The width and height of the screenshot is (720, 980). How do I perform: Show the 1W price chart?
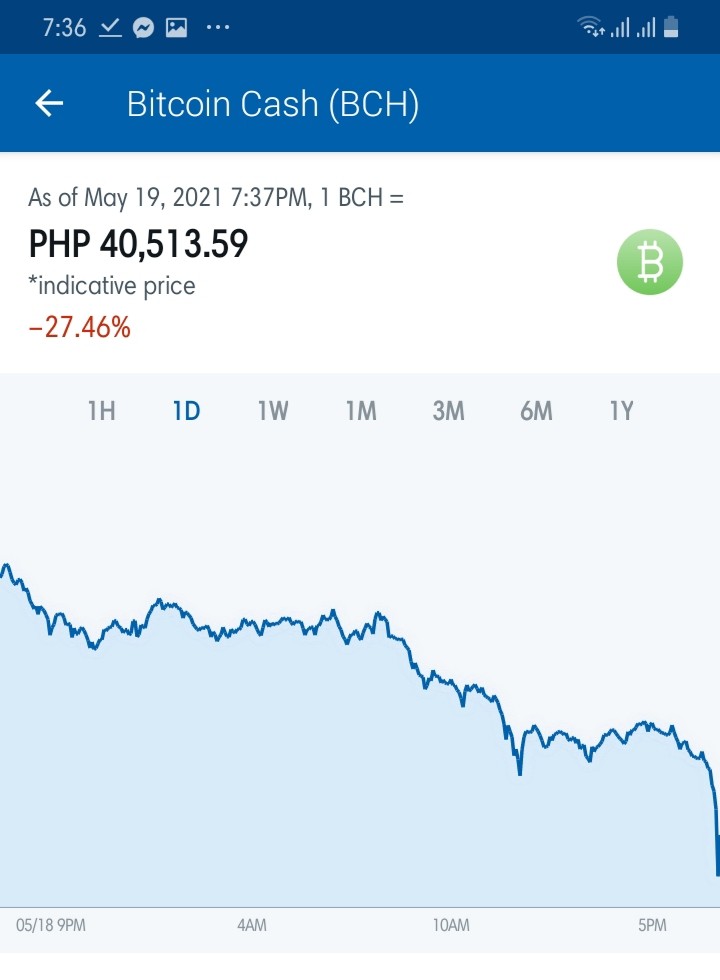(273, 411)
